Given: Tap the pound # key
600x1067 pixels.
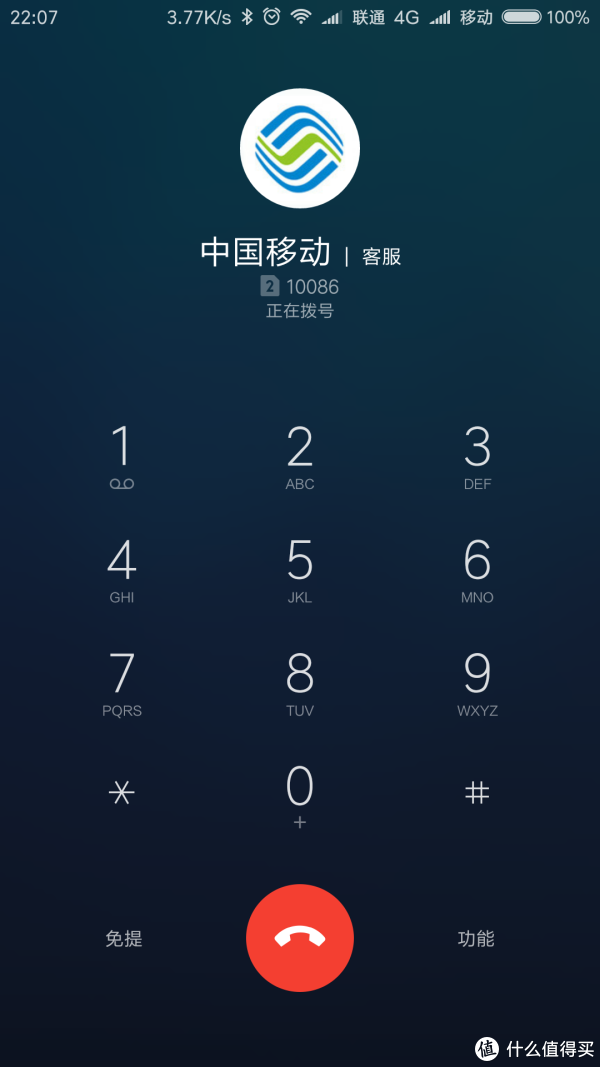Looking at the screenshot, I should click(x=477, y=793).
